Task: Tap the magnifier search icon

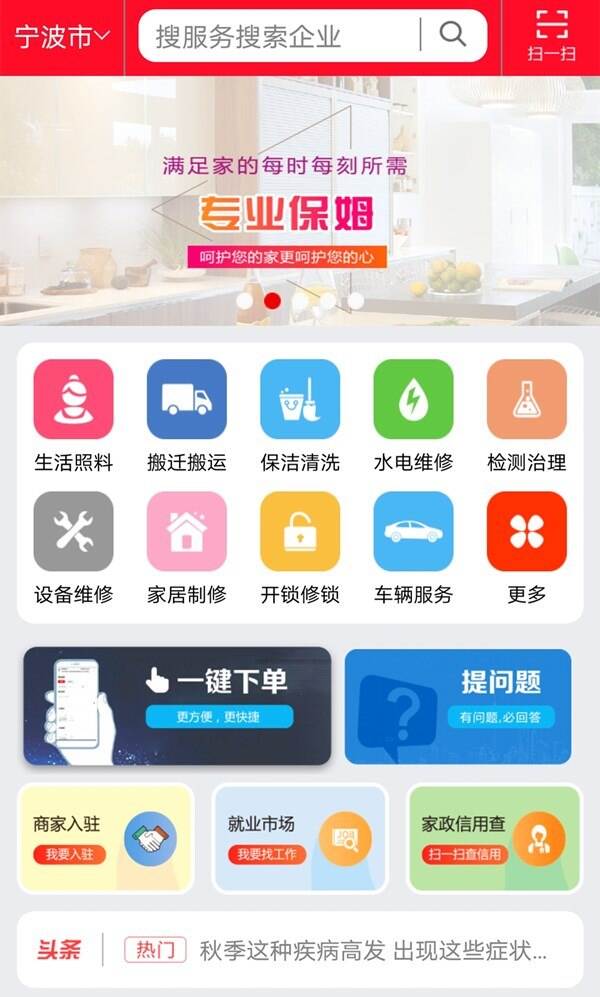Action: pos(453,35)
